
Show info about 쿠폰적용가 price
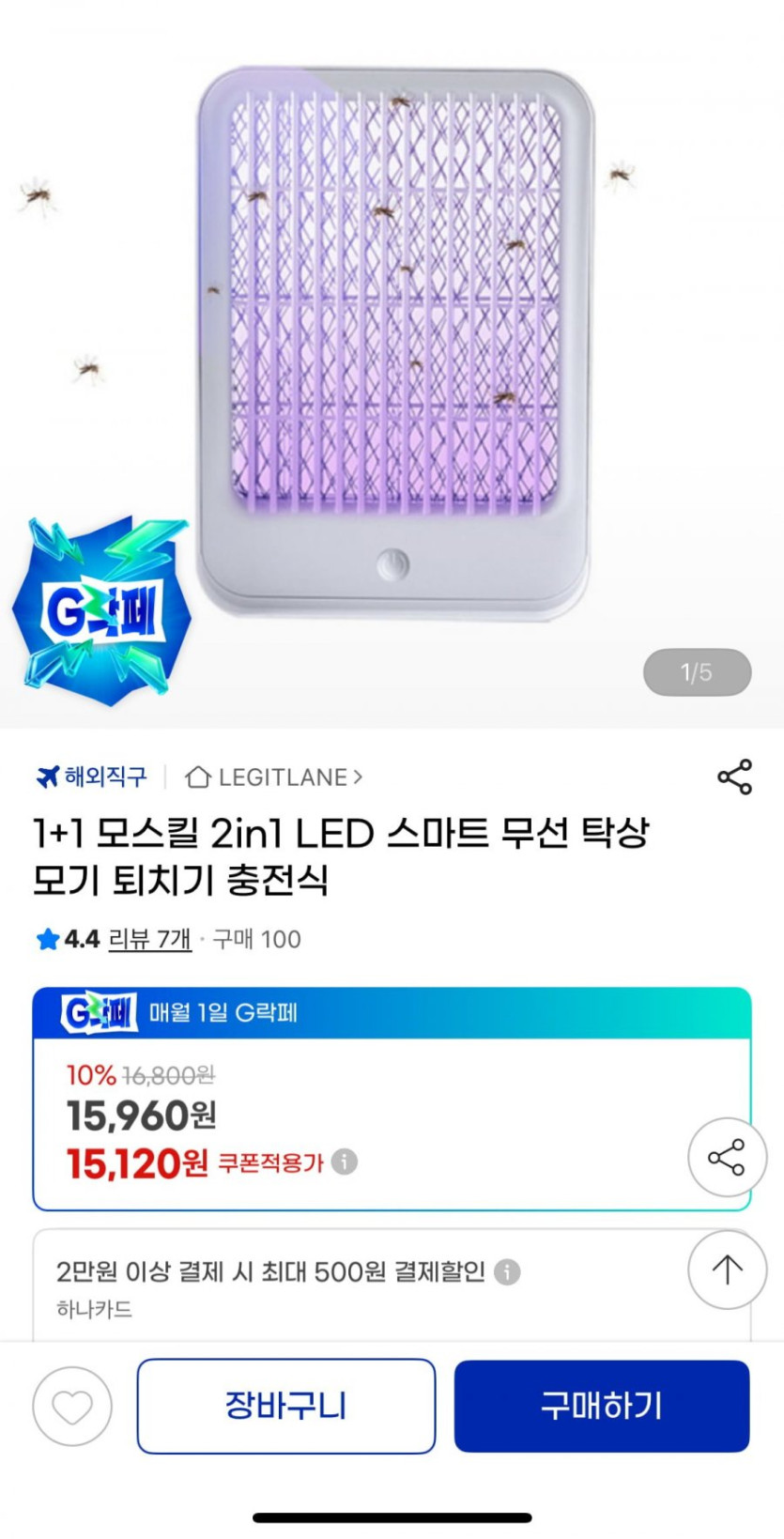point(345,1162)
